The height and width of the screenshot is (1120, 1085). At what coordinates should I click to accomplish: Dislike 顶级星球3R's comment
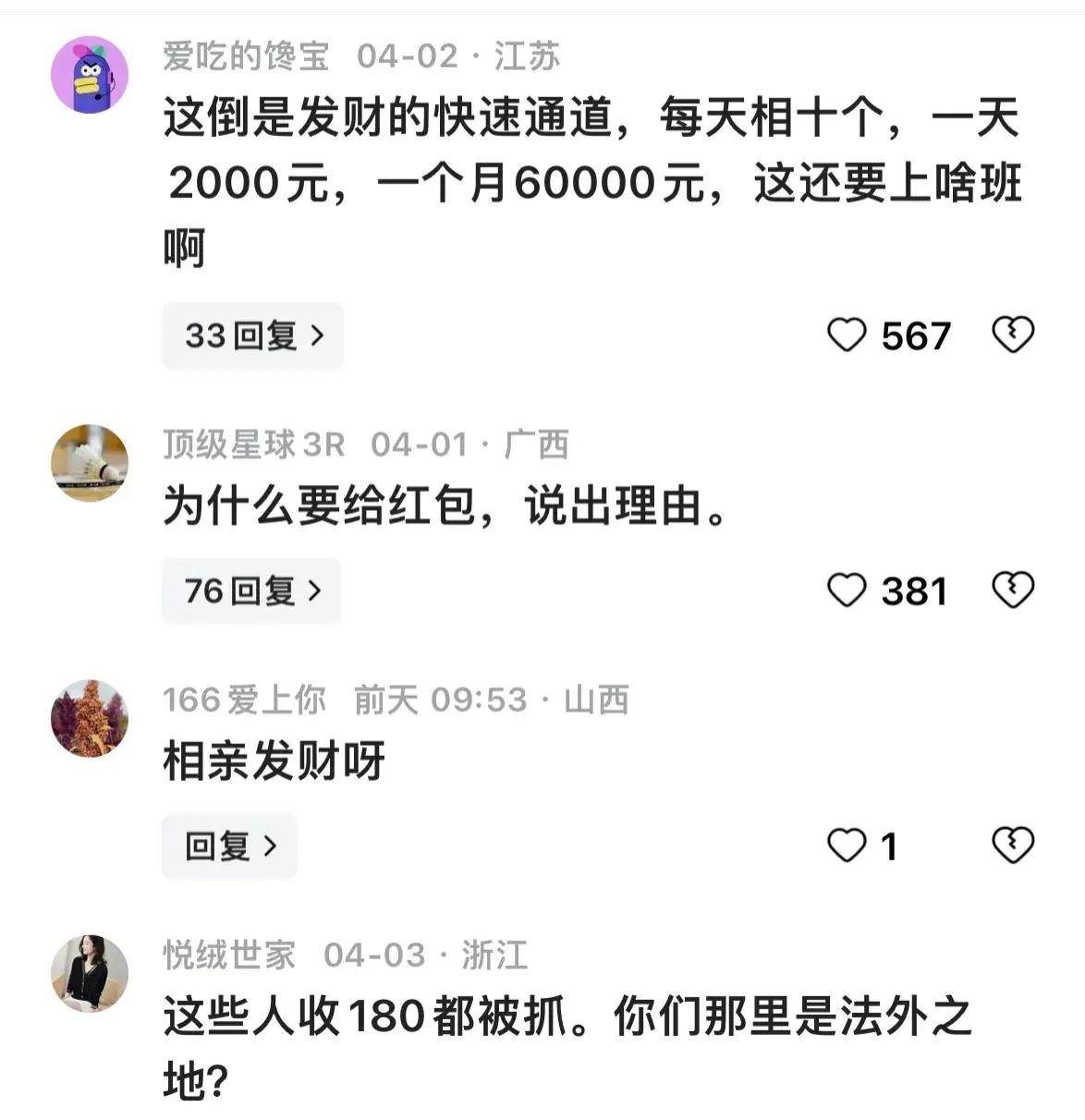(x=1012, y=590)
